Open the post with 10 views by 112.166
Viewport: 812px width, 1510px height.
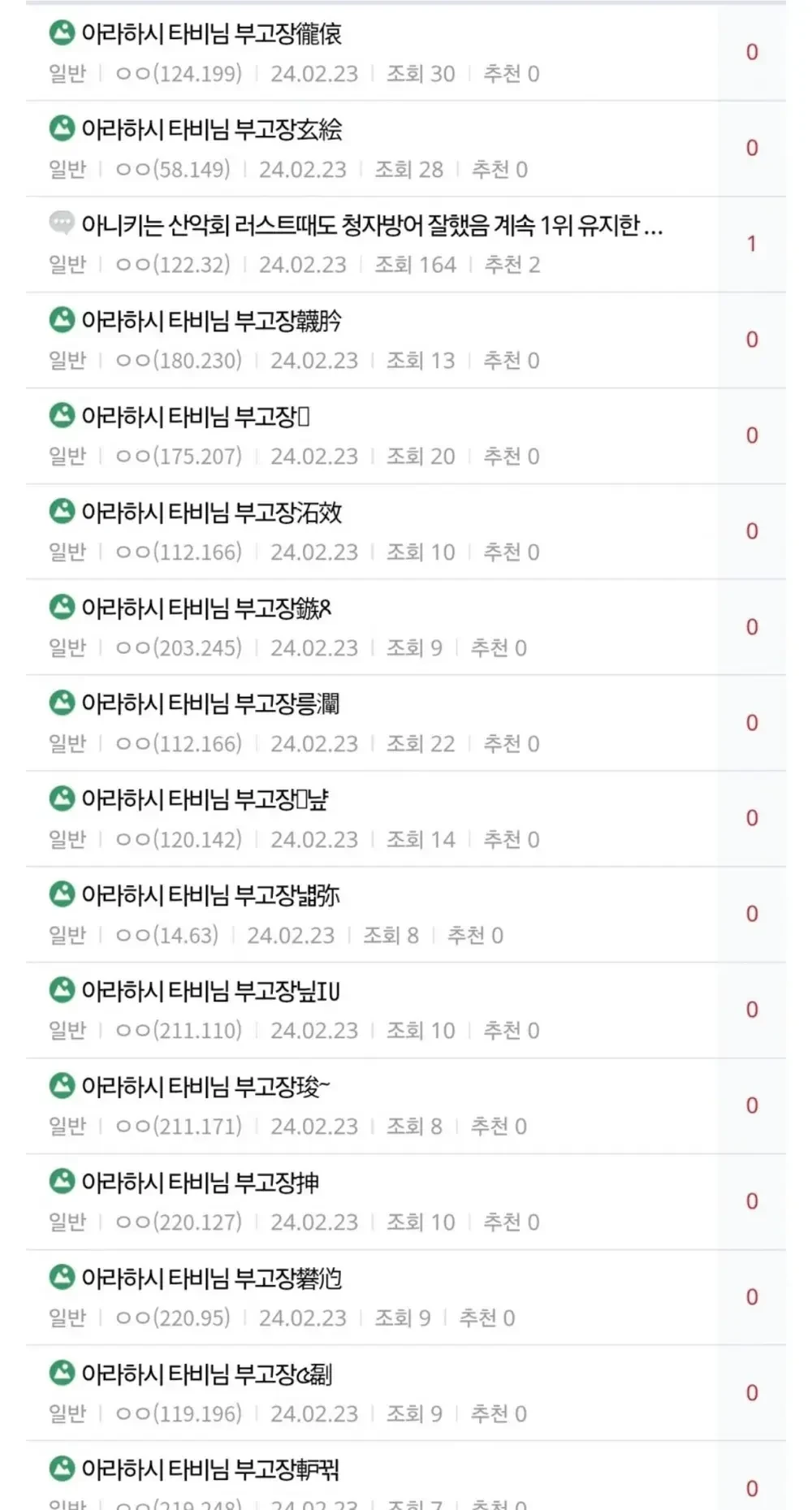[211, 513]
